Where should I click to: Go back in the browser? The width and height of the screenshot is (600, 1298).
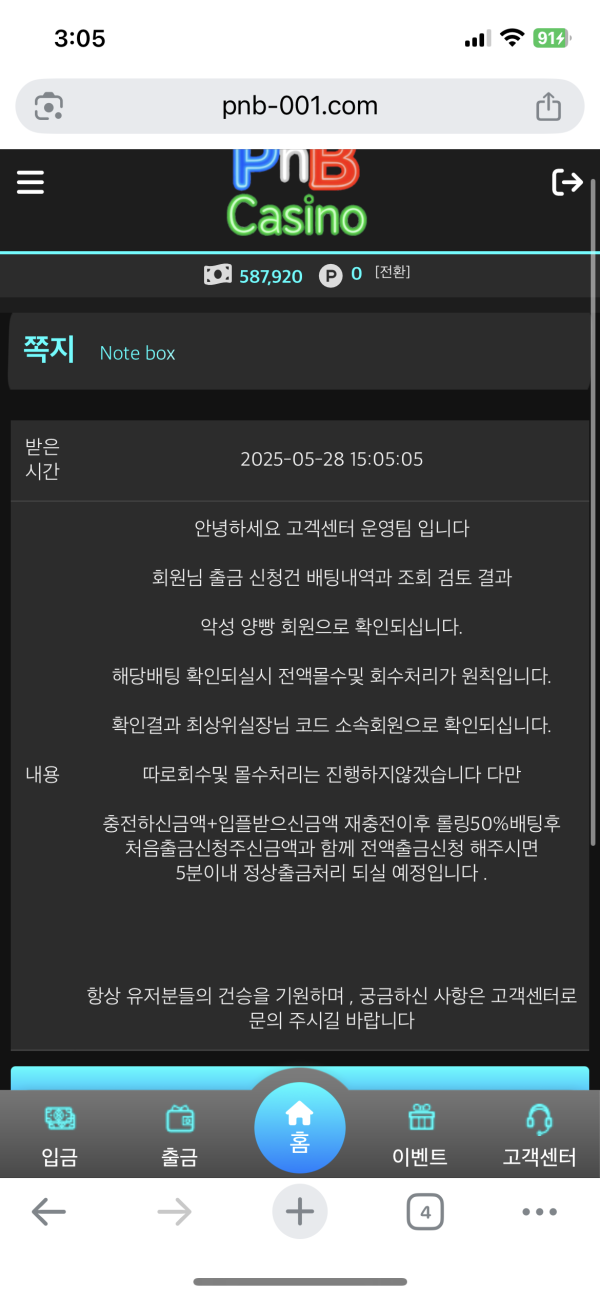click(x=48, y=1213)
